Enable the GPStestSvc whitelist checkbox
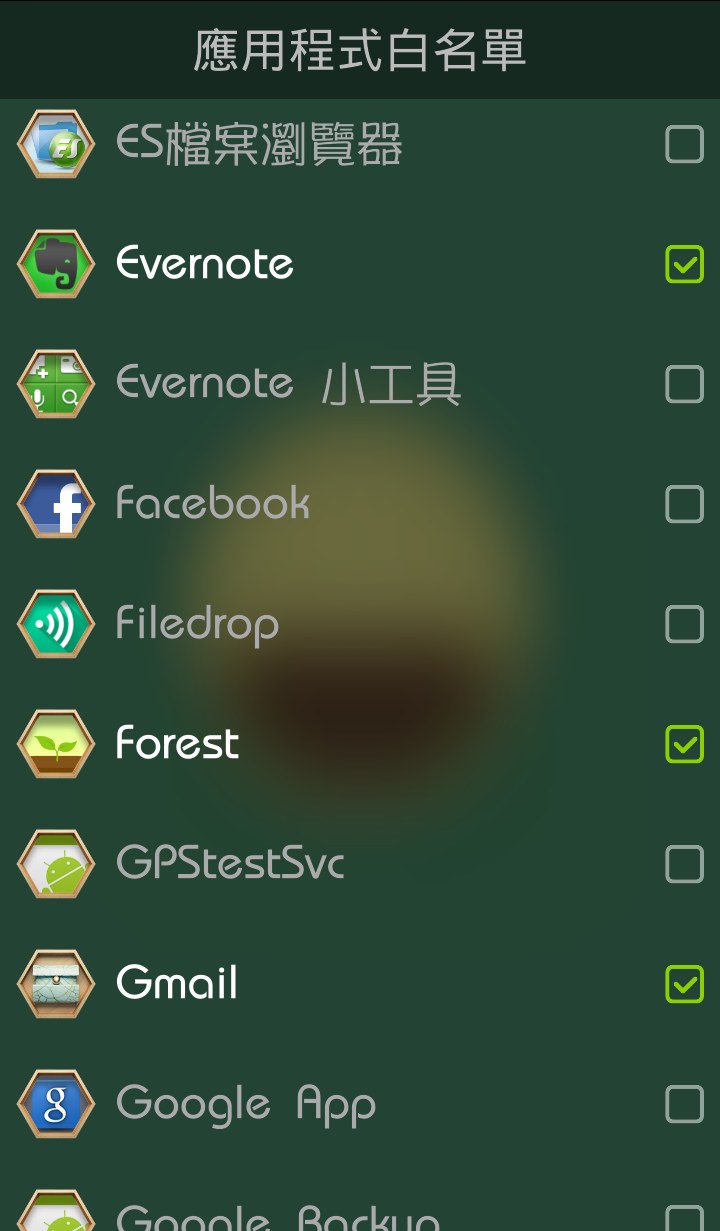 [685, 863]
